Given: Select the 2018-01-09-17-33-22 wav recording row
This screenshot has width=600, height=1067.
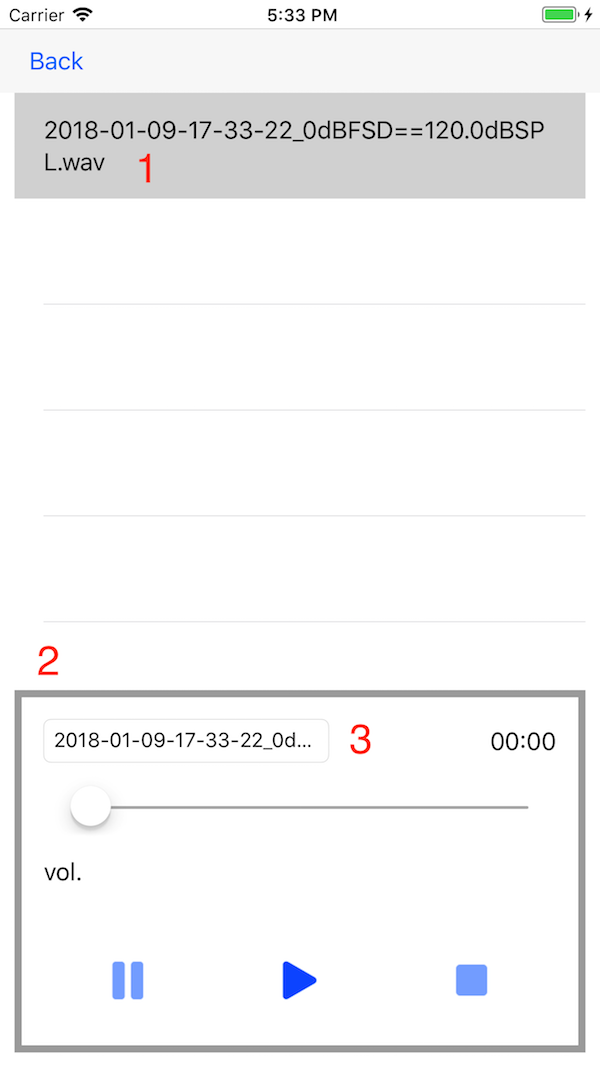Looking at the screenshot, I should [x=300, y=146].
